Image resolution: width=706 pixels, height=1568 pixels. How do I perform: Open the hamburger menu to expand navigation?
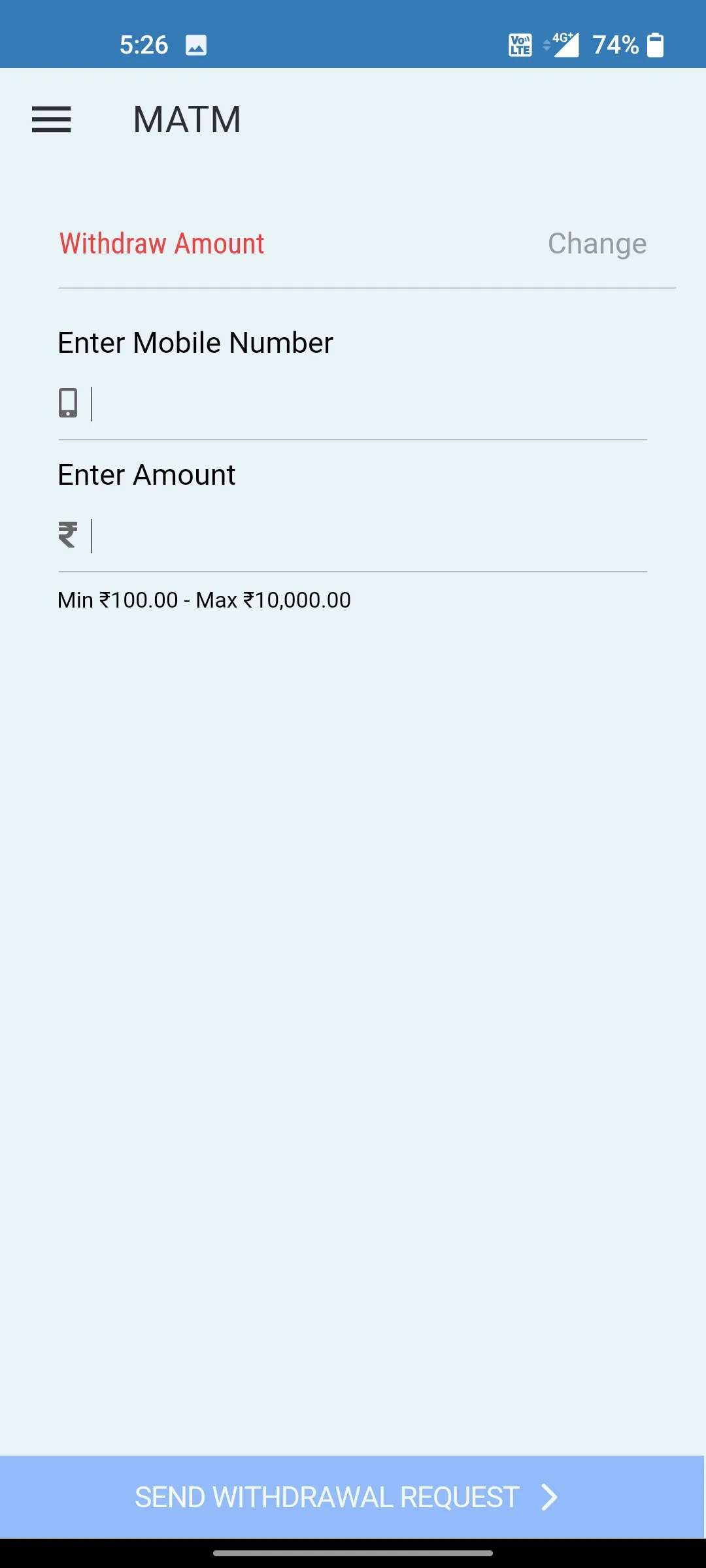[52, 120]
